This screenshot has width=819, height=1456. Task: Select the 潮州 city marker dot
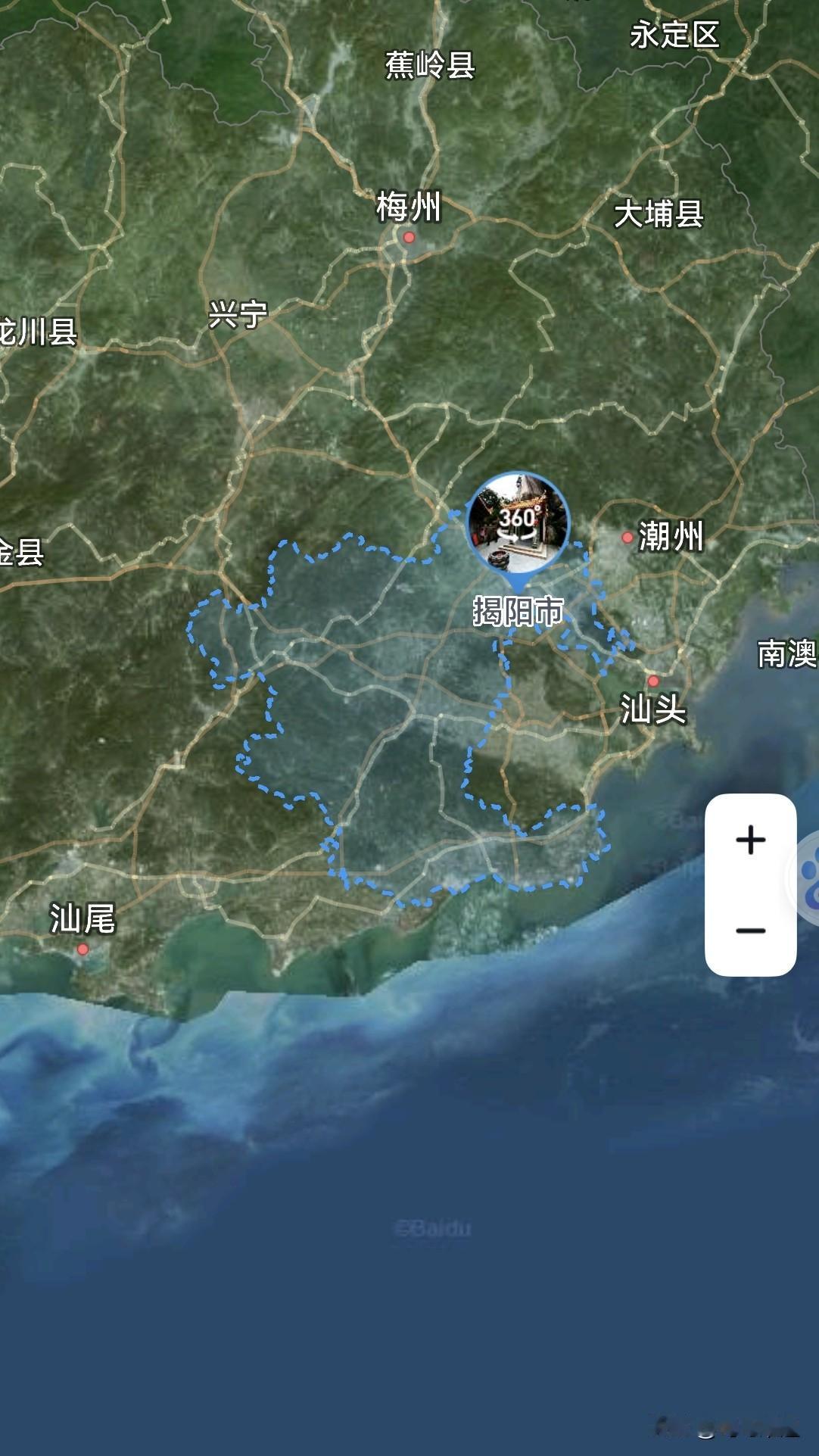point(628,537)
